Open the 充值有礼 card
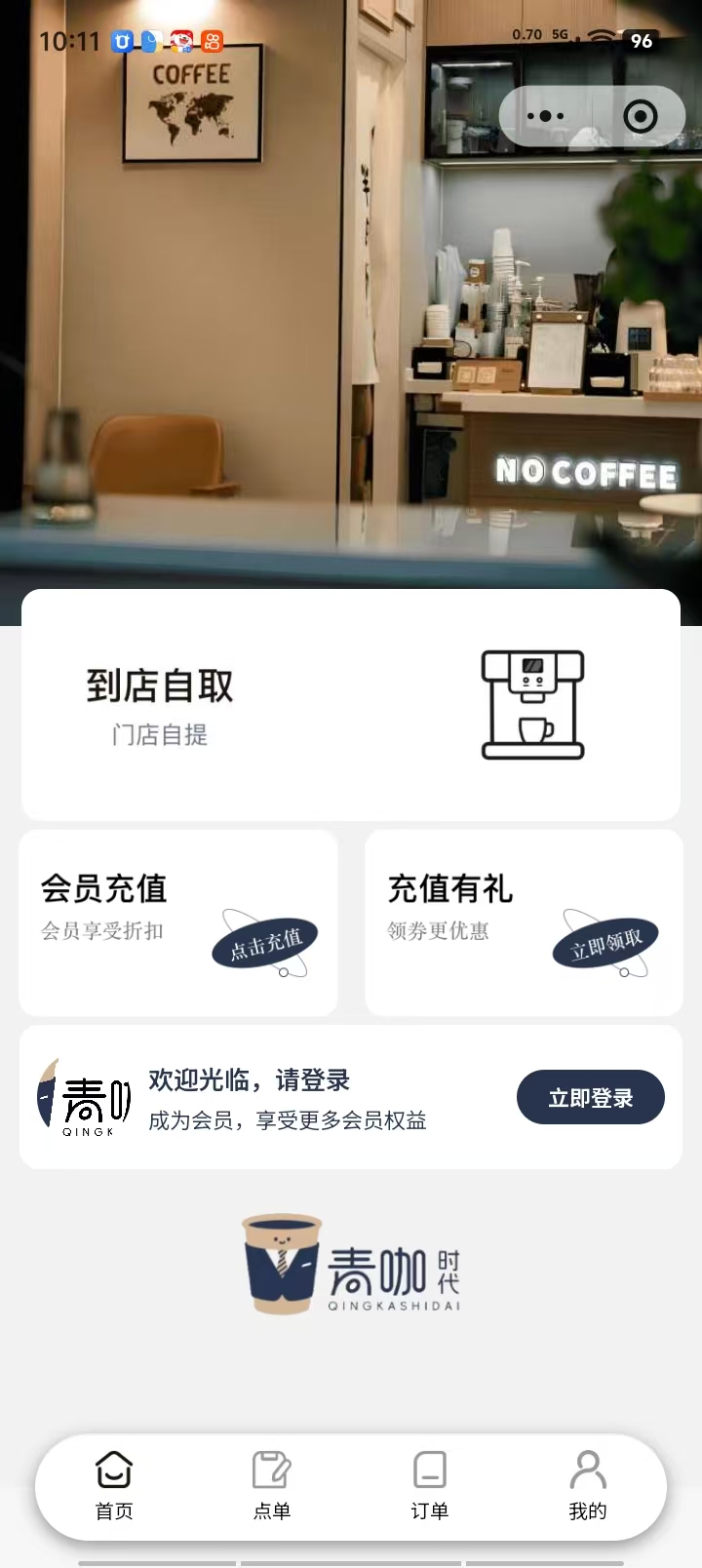Viewport: 702px width, 1568px height. 524,922
